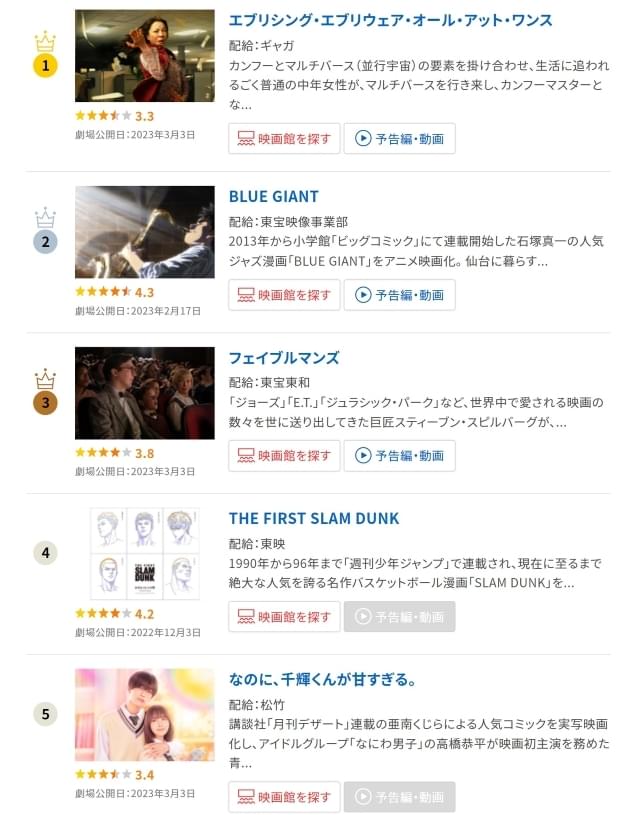
Task: Tap the フェイブルマンズ thumbnail
Action: point(144,393)
